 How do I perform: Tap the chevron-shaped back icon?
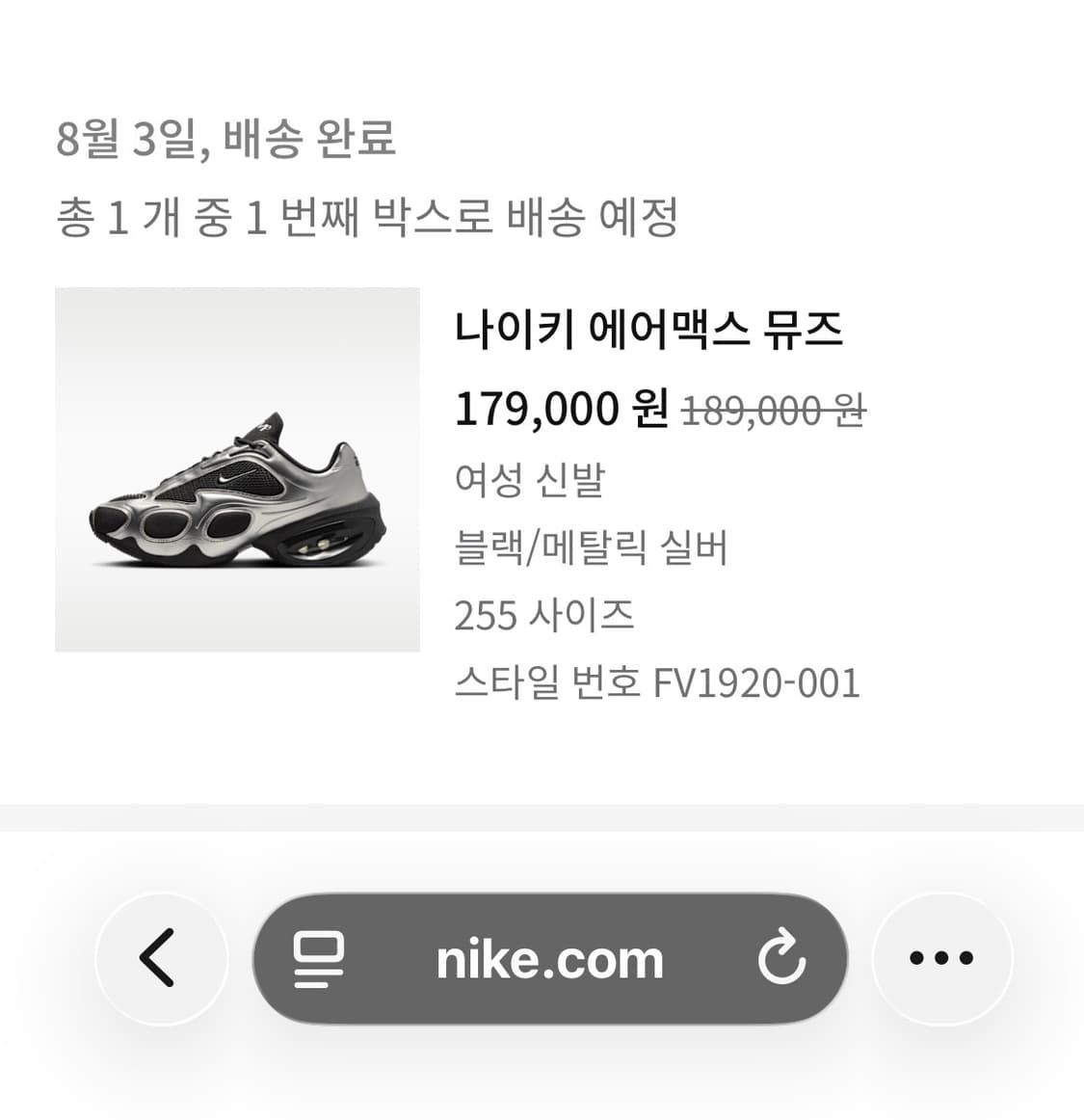coord(162,957)
